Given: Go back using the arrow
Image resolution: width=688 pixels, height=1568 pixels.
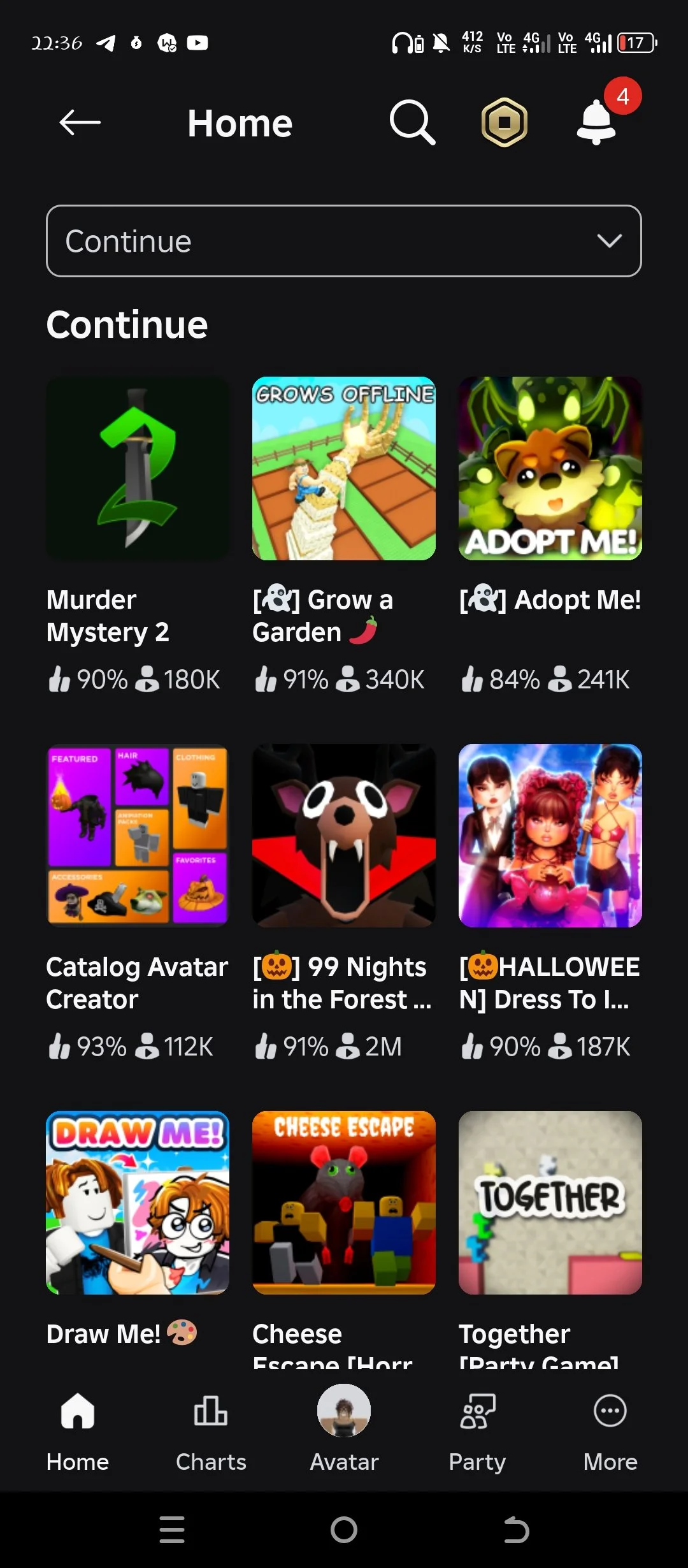Looking at the screenshot, I should (80, 122).
